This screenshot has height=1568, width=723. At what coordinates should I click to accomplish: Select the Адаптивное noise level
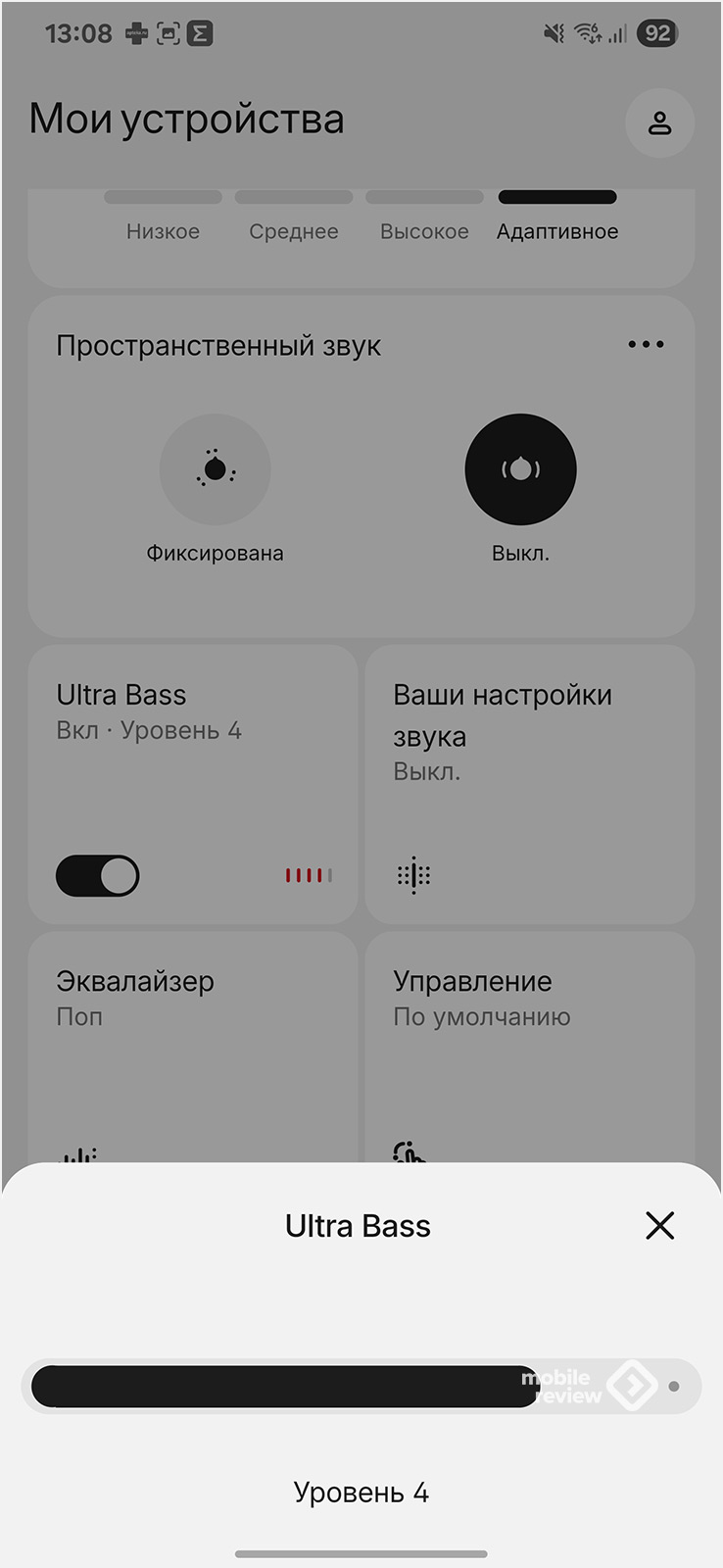(x=556, y=218)
